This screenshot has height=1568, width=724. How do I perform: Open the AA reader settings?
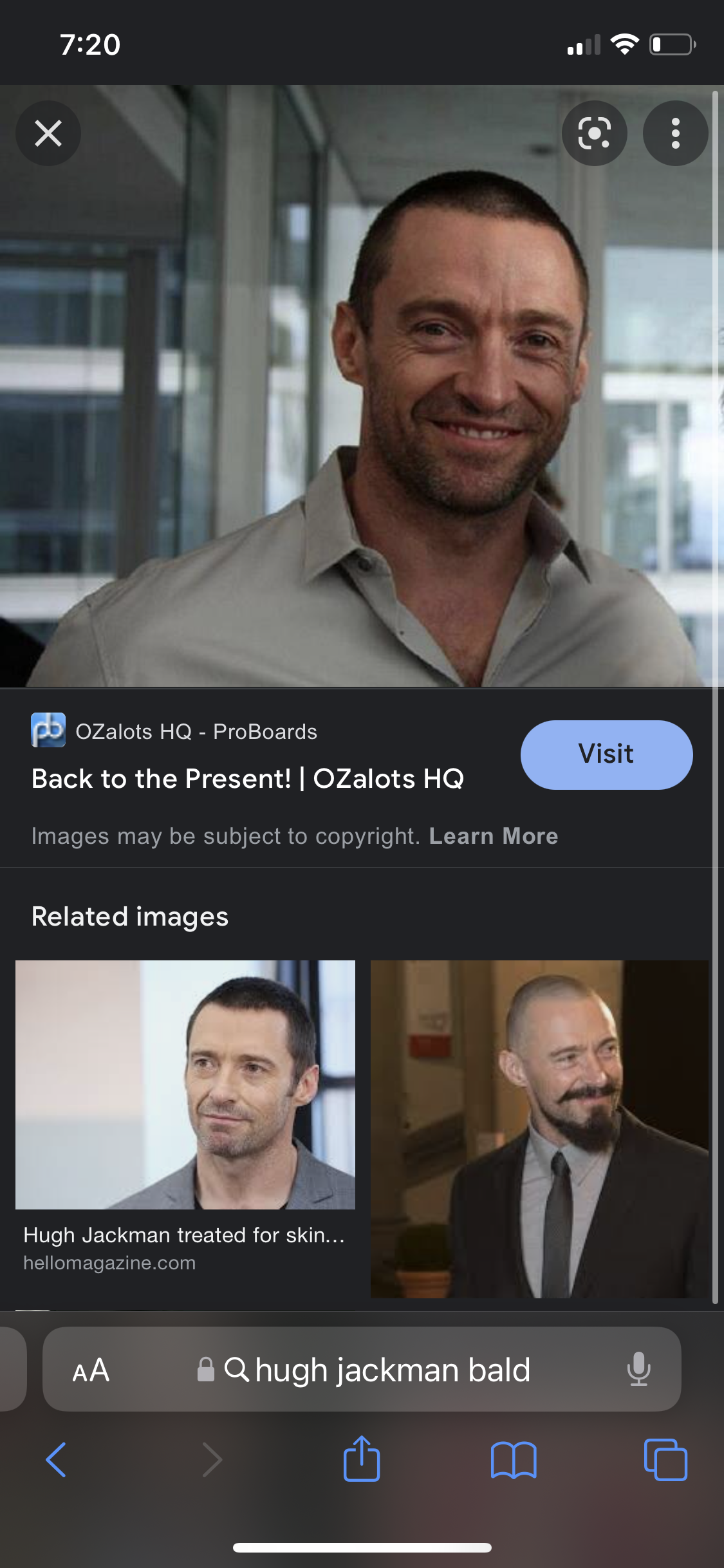(x=91, y=1370)
